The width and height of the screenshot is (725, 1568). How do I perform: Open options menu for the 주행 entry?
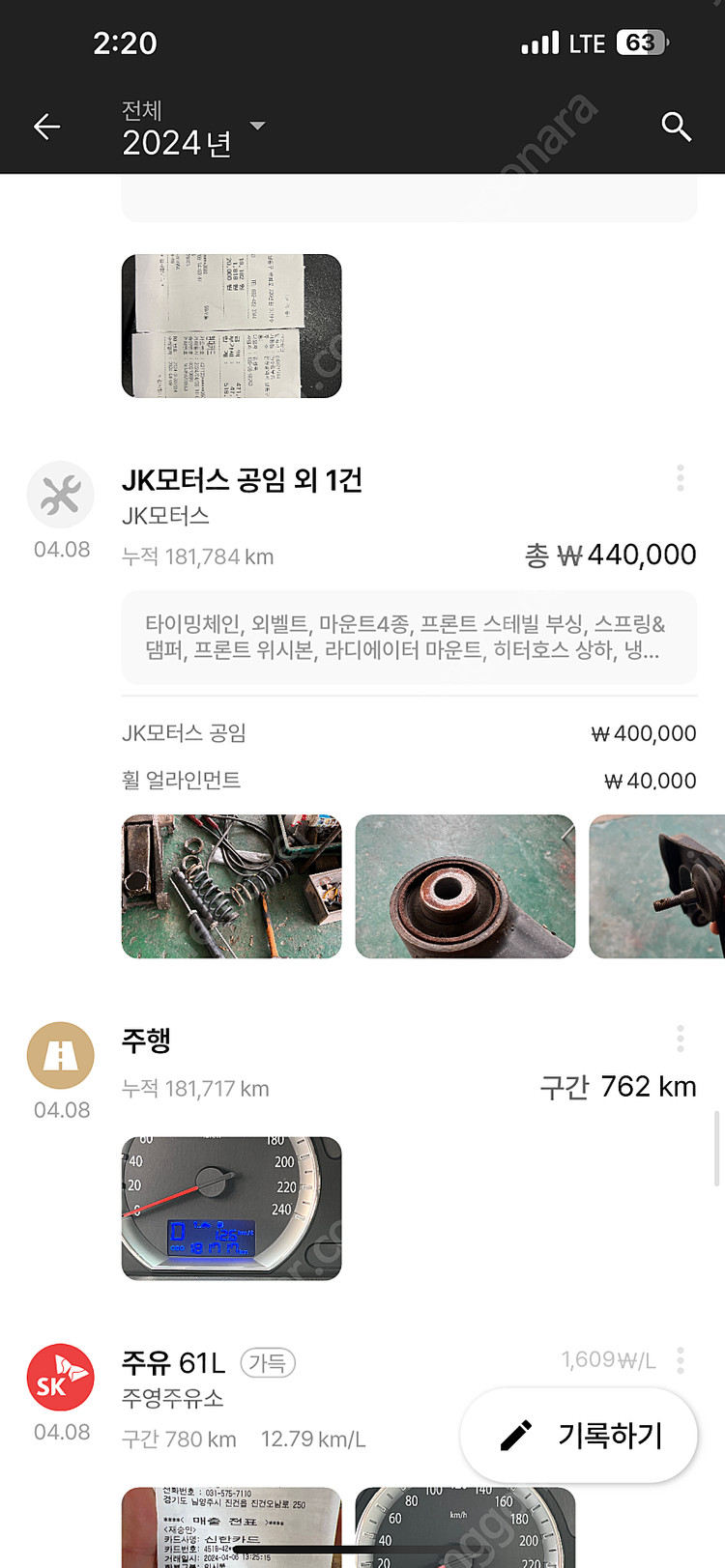[x=681, y=1039]
